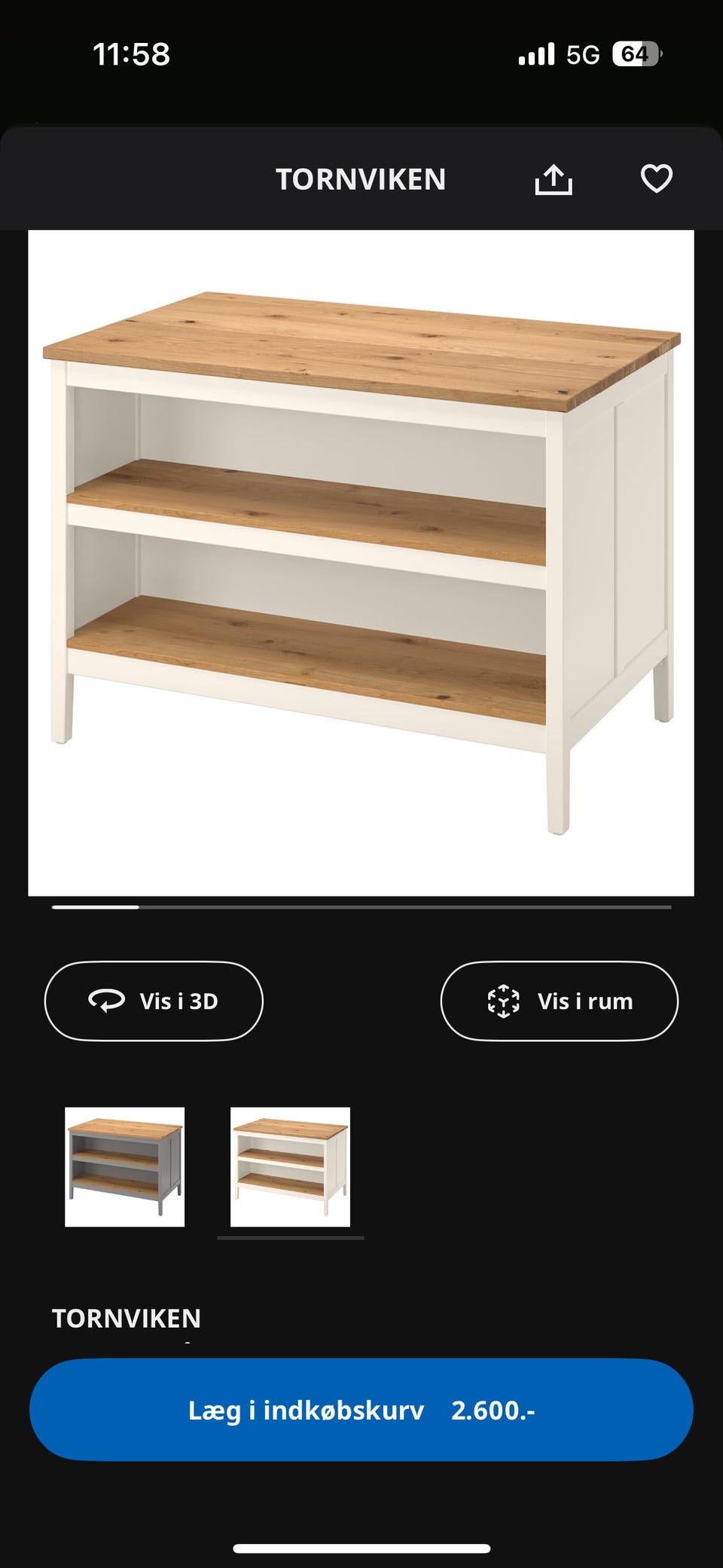Tap the heart icon to save TORNVIKEN
Screen dimensions: 723x1568
(x=656, y=179)
